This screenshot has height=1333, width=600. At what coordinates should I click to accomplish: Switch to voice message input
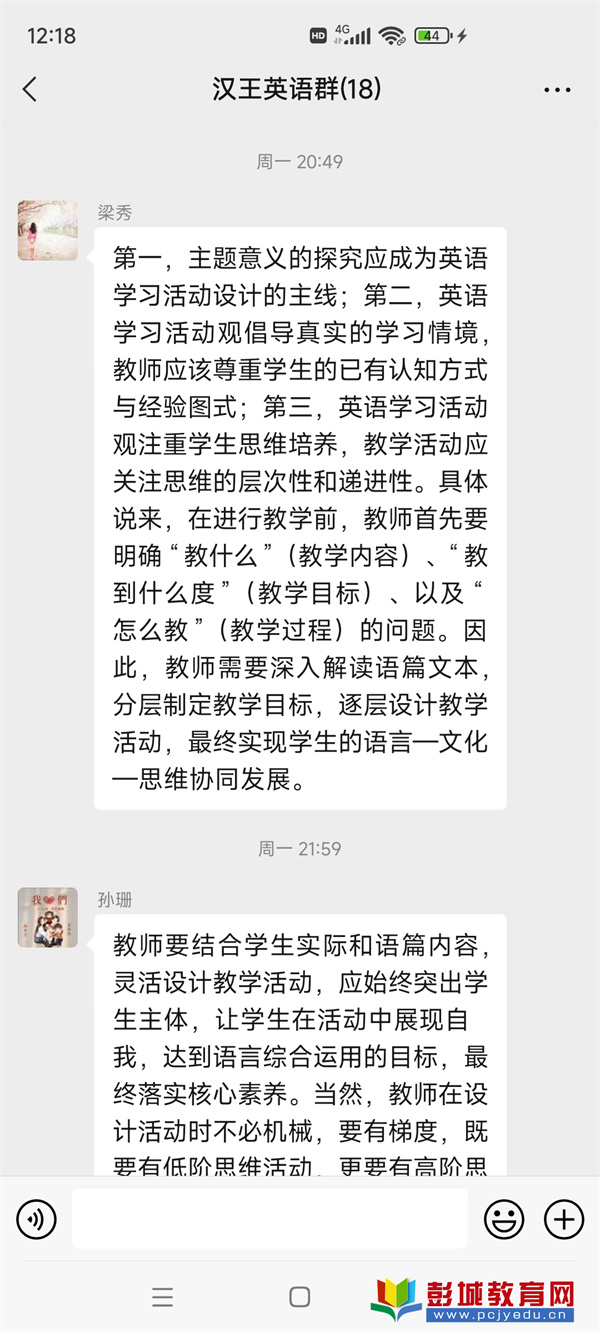coord(37,1219)
